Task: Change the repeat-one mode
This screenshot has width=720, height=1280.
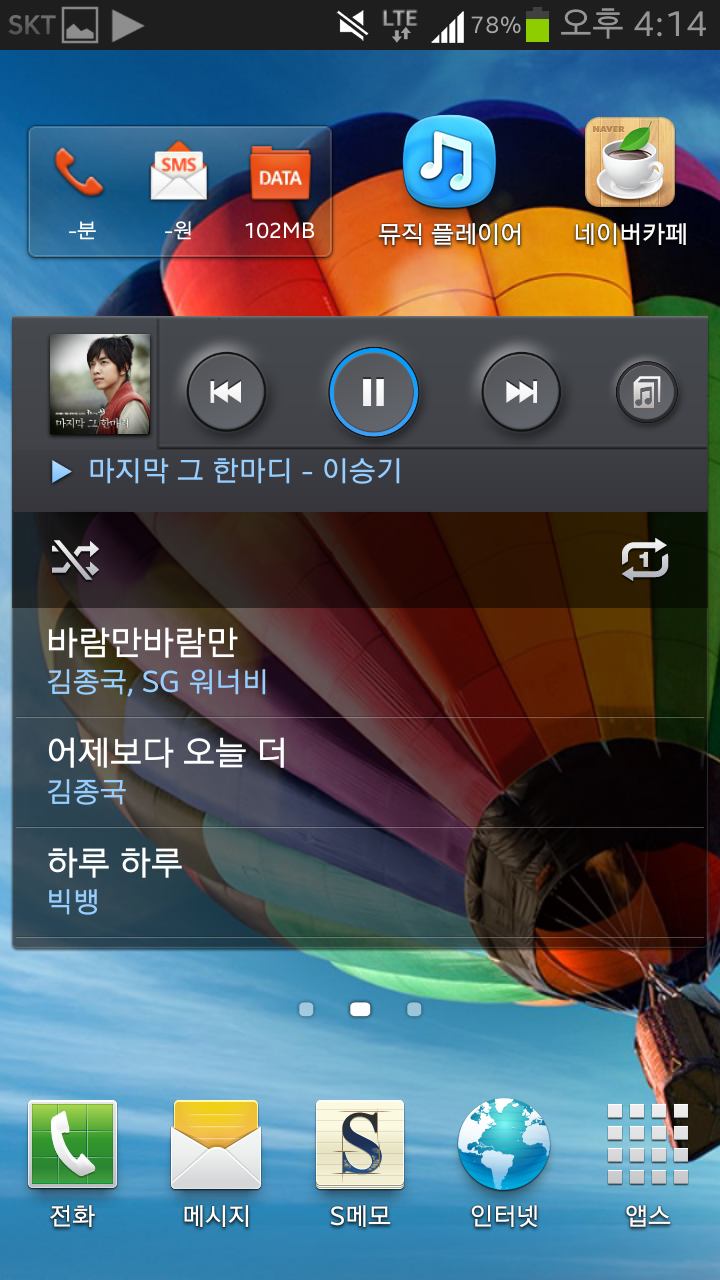Action: click(x=644, y=560)
